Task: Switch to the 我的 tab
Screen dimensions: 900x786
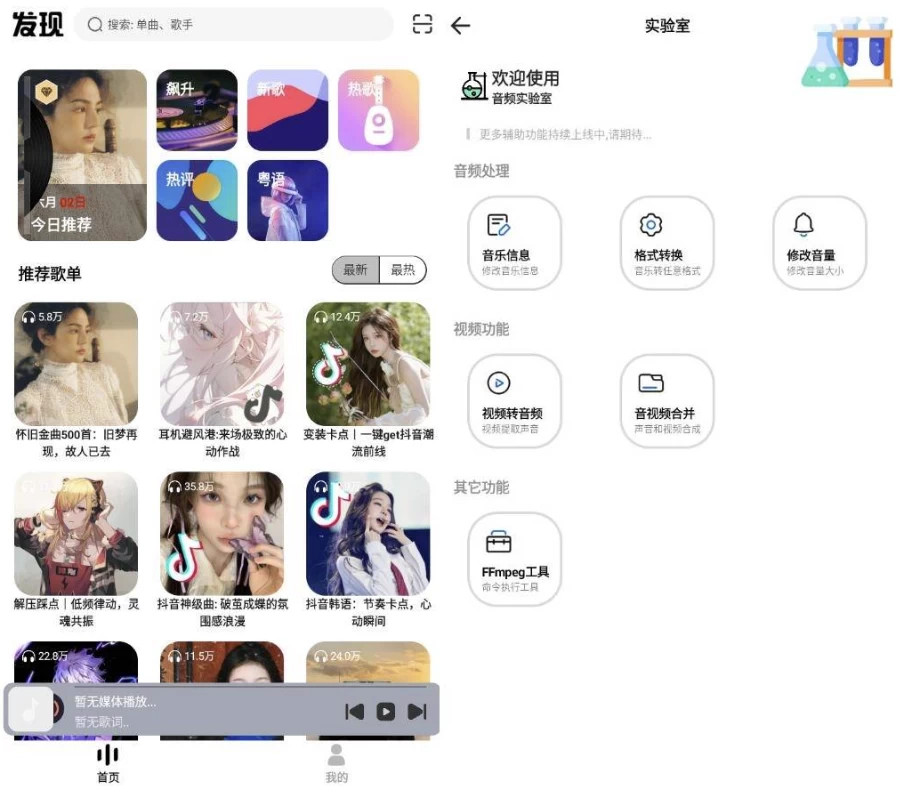Action: pyautogui.click(x=337, y=764)
